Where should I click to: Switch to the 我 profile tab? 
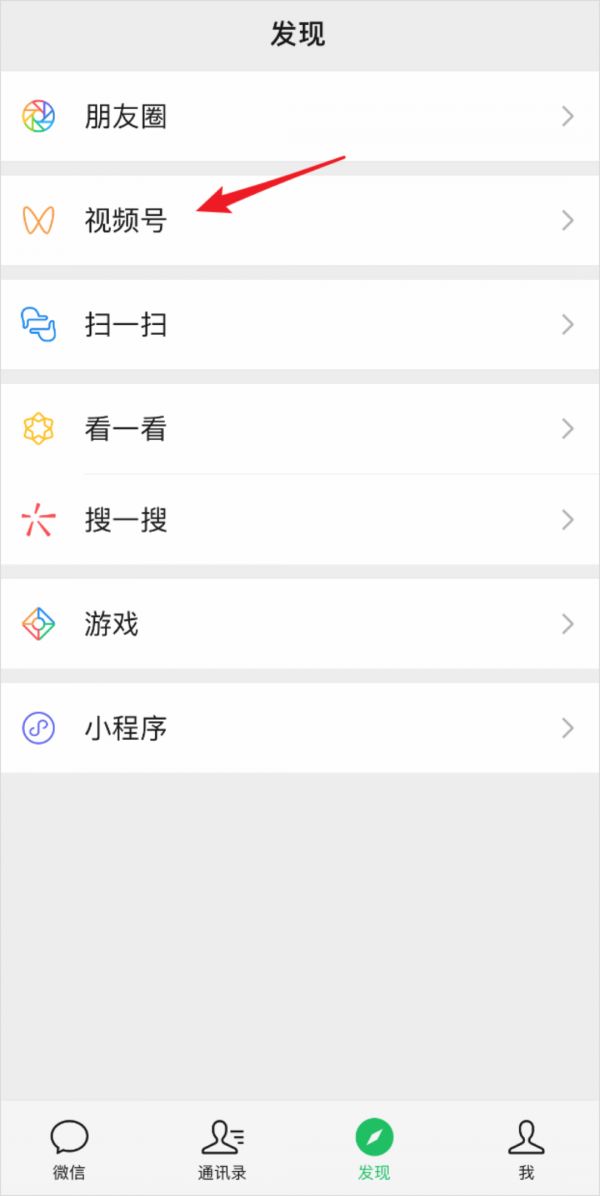[x=526, y=1149]
